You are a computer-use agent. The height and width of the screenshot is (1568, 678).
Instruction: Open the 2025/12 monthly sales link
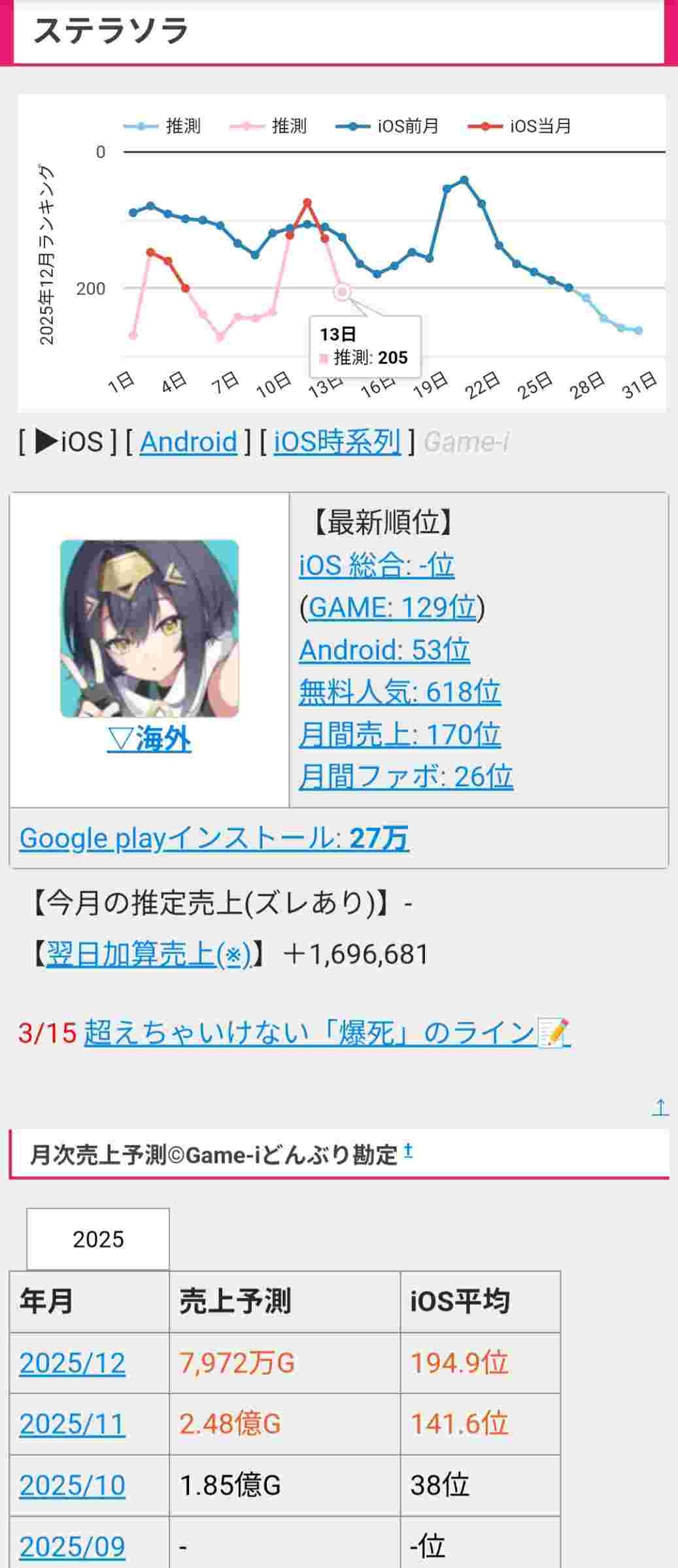[72, 1364]
